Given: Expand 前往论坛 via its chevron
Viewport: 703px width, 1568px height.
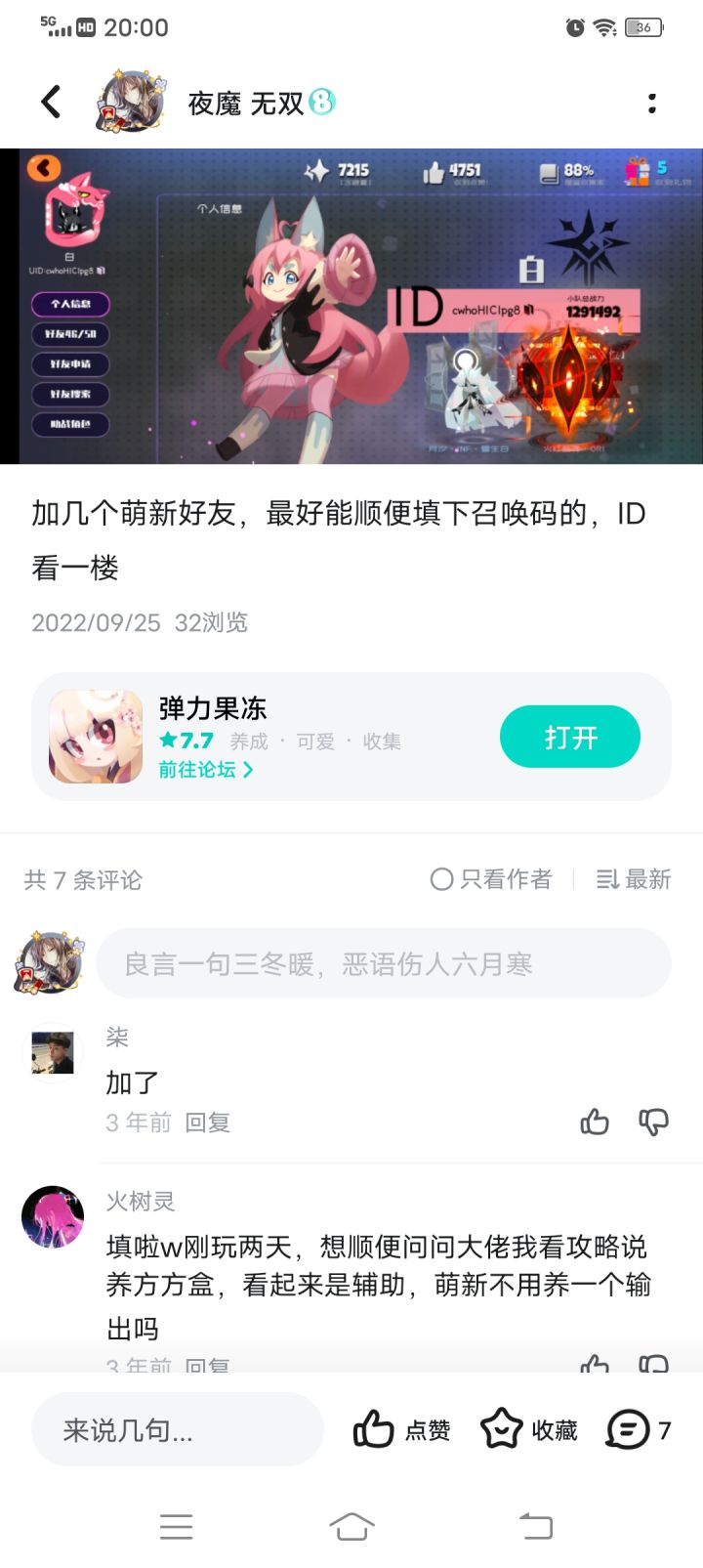Looking at the screenshot, I should (x=250, y=770).
